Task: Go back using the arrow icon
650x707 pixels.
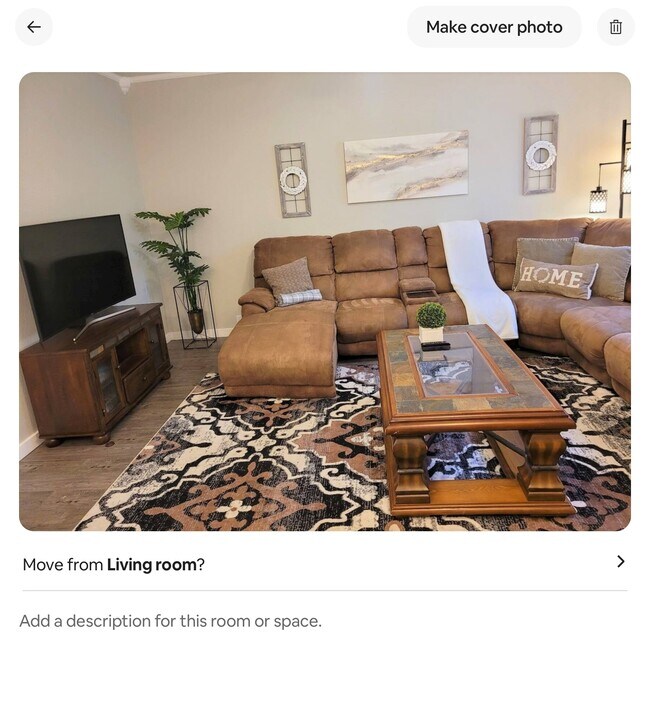Action: 34,27
